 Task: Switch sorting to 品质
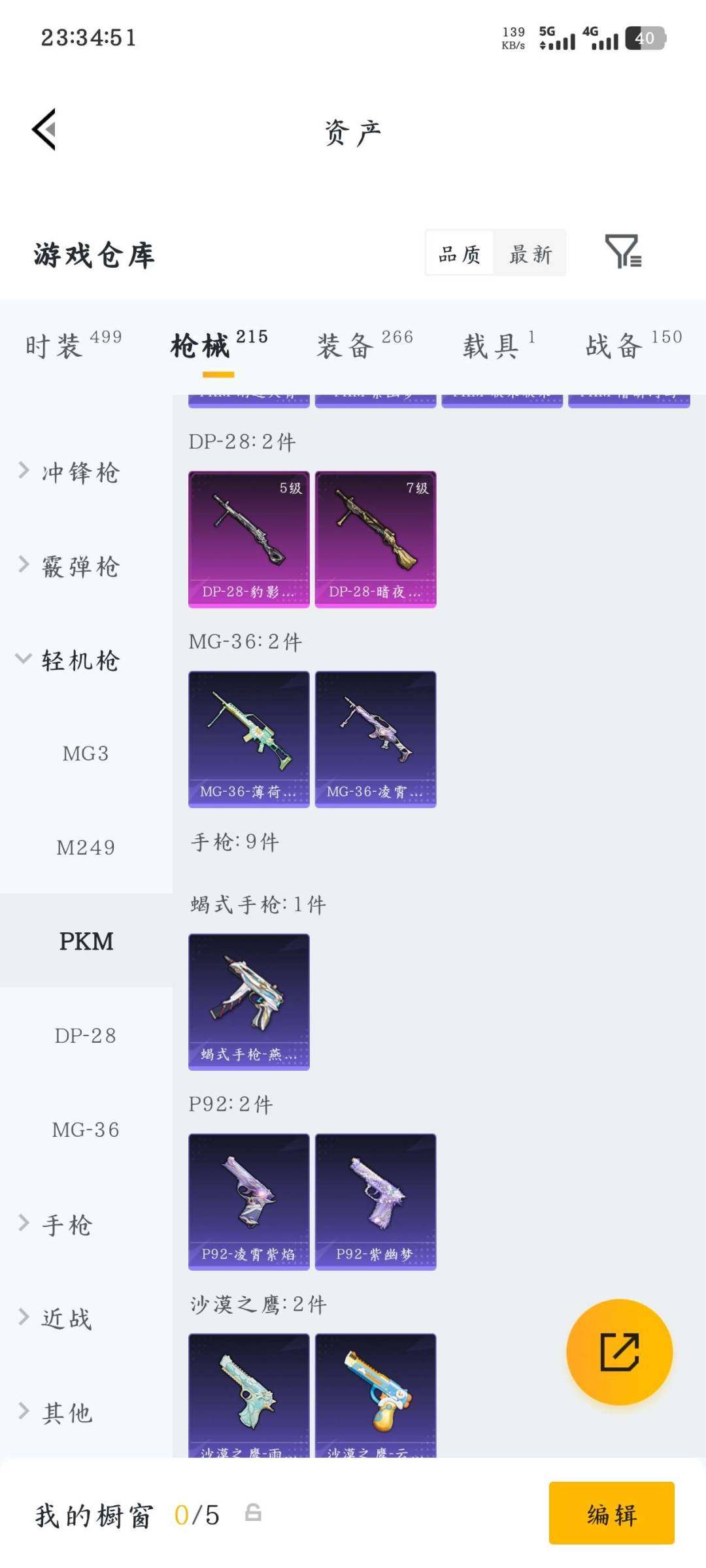tap(460, 253)
